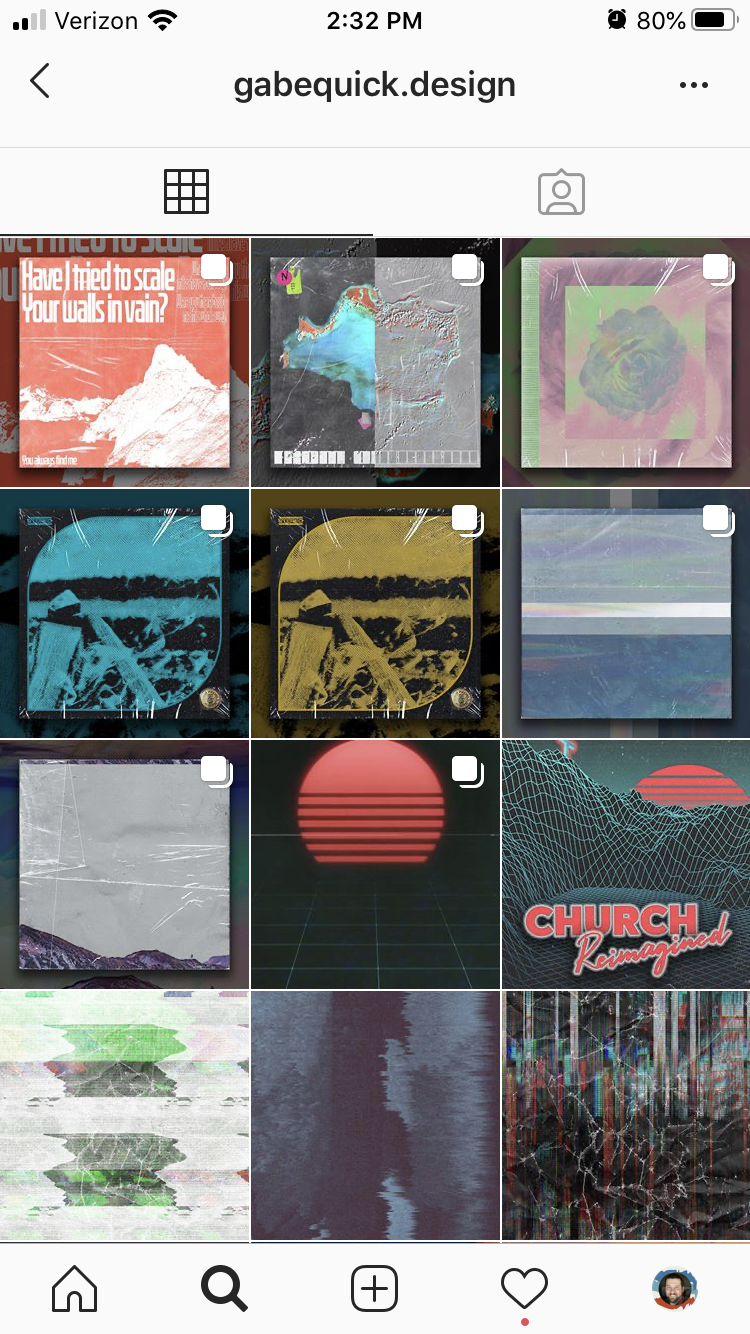This screenshot has height=1334, width=750.
Task: Go to the Home feed tab
Action: (x=75, y=1289)
